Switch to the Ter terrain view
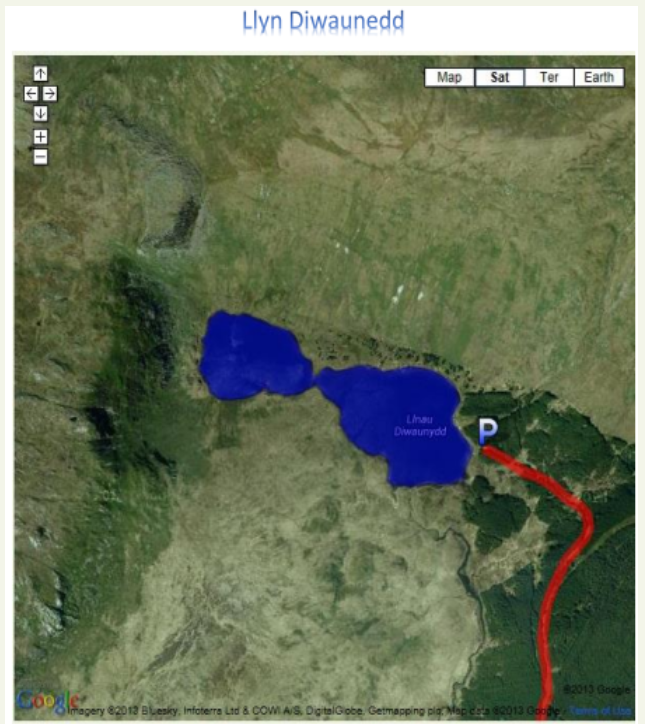 [549, 77]
